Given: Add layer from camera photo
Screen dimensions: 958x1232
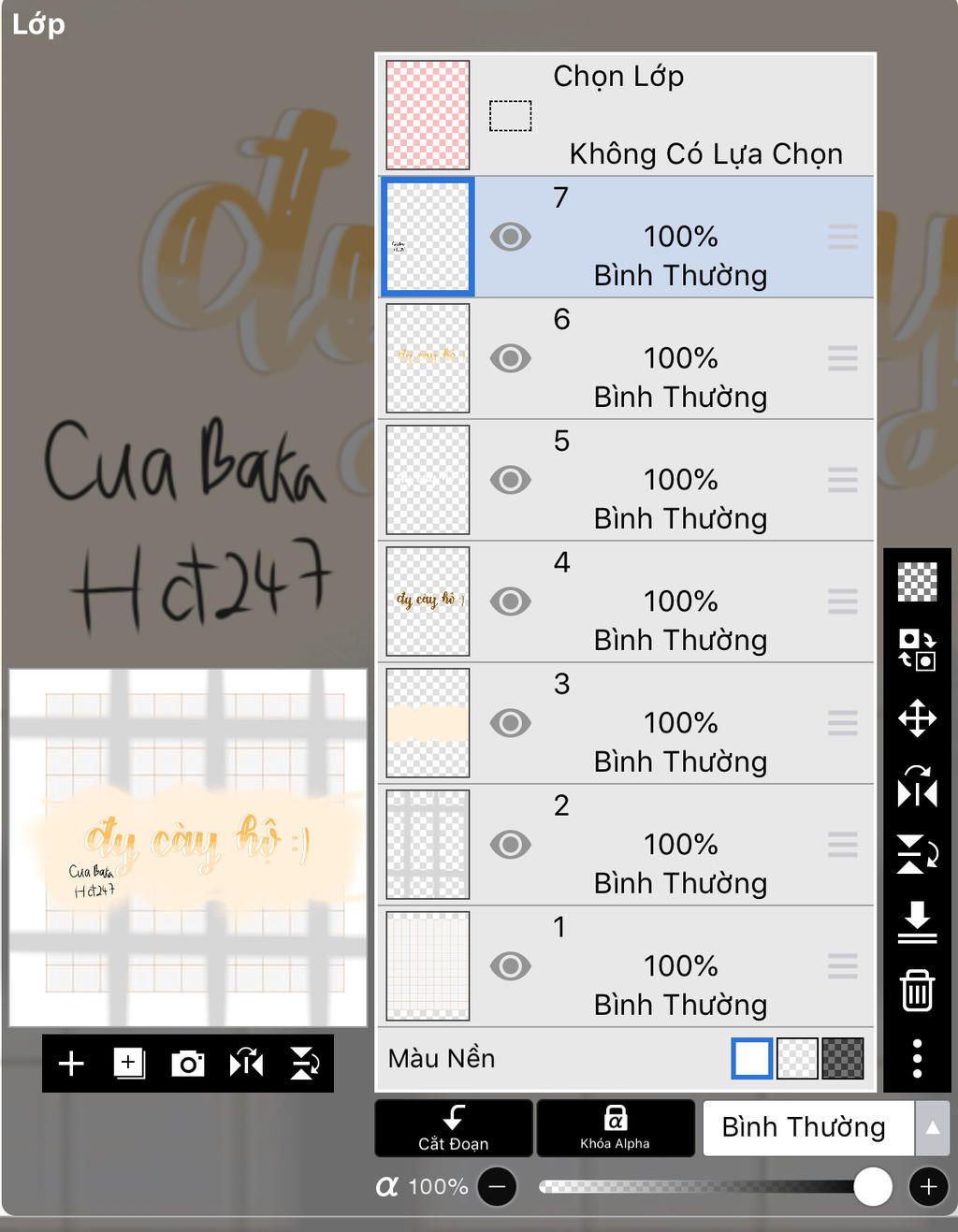Looking at the screenshot, I should pos(187,1064).
